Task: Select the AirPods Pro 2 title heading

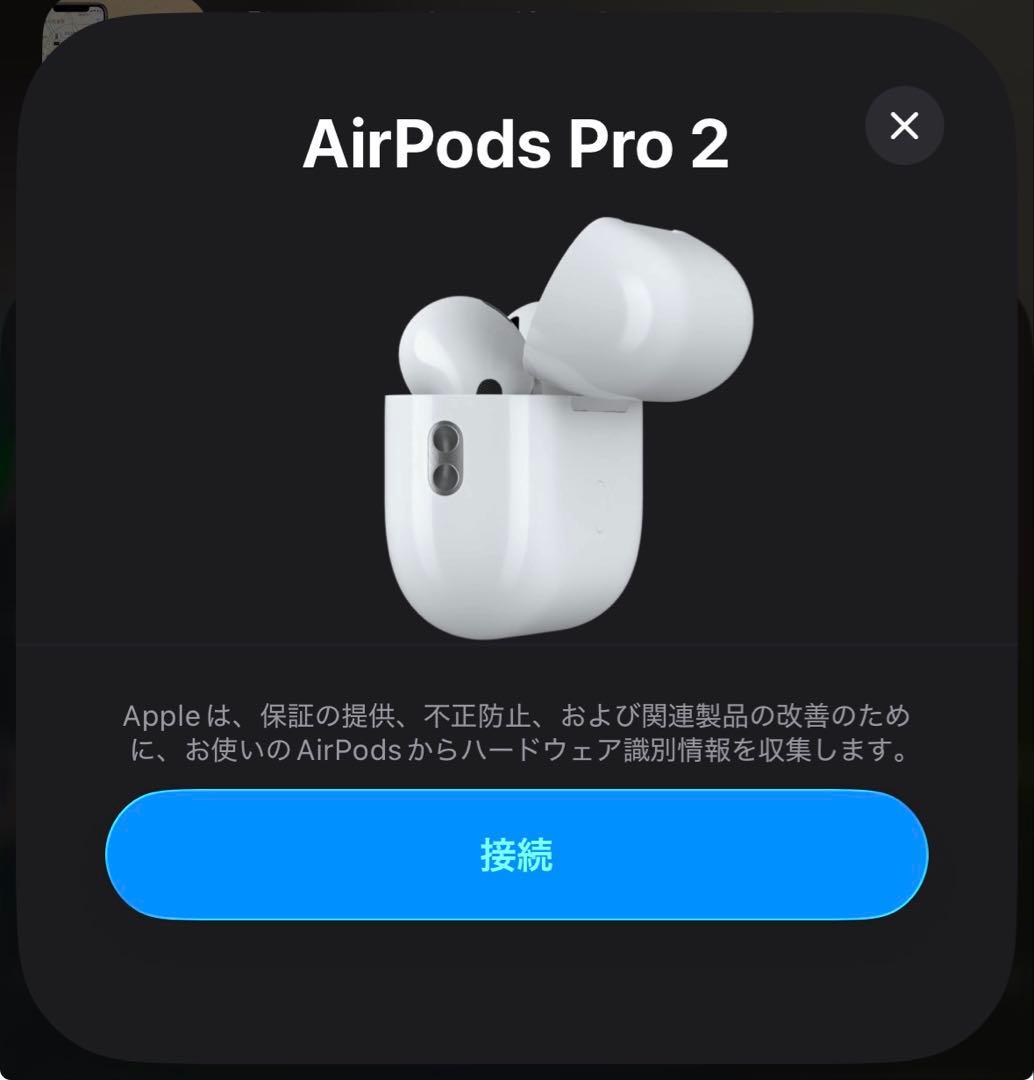Action: point(517,144)
